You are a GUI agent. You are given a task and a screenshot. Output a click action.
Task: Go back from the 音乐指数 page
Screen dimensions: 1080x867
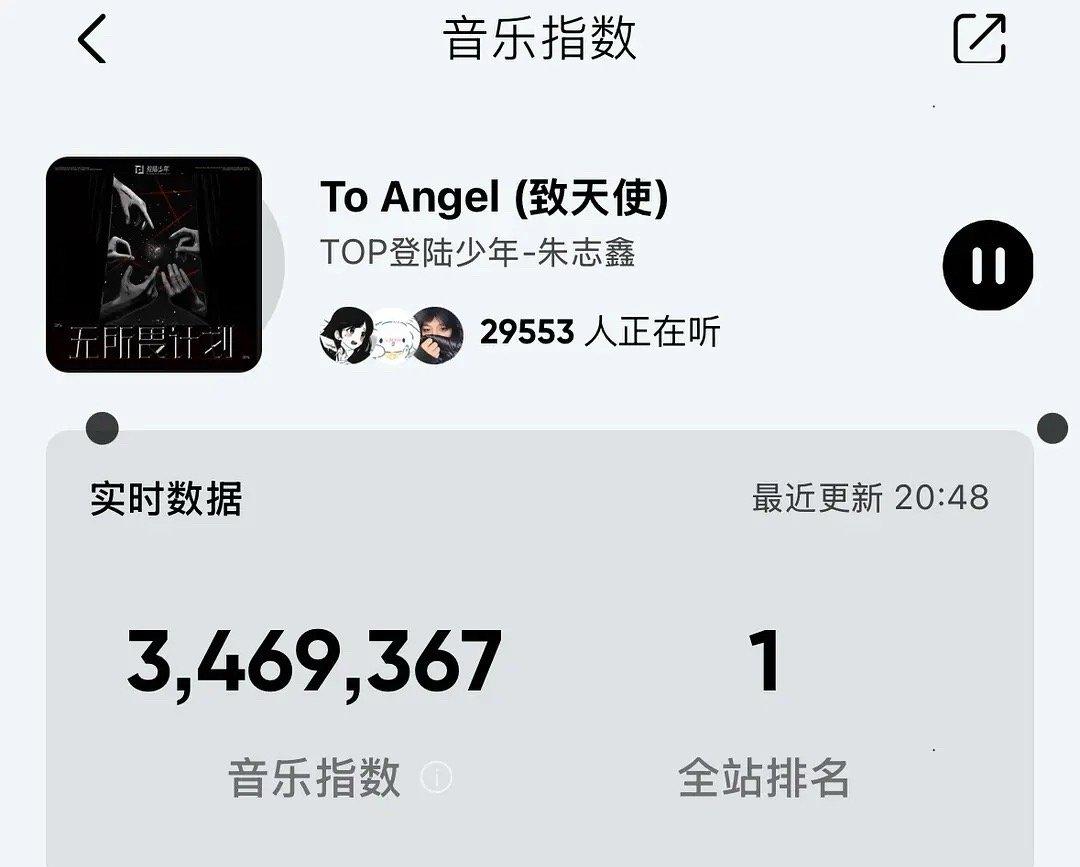coord(92,41)
